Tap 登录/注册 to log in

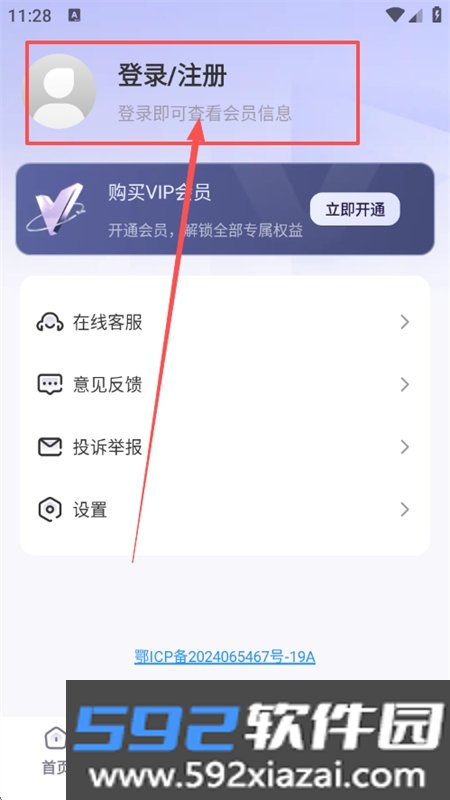172,77
